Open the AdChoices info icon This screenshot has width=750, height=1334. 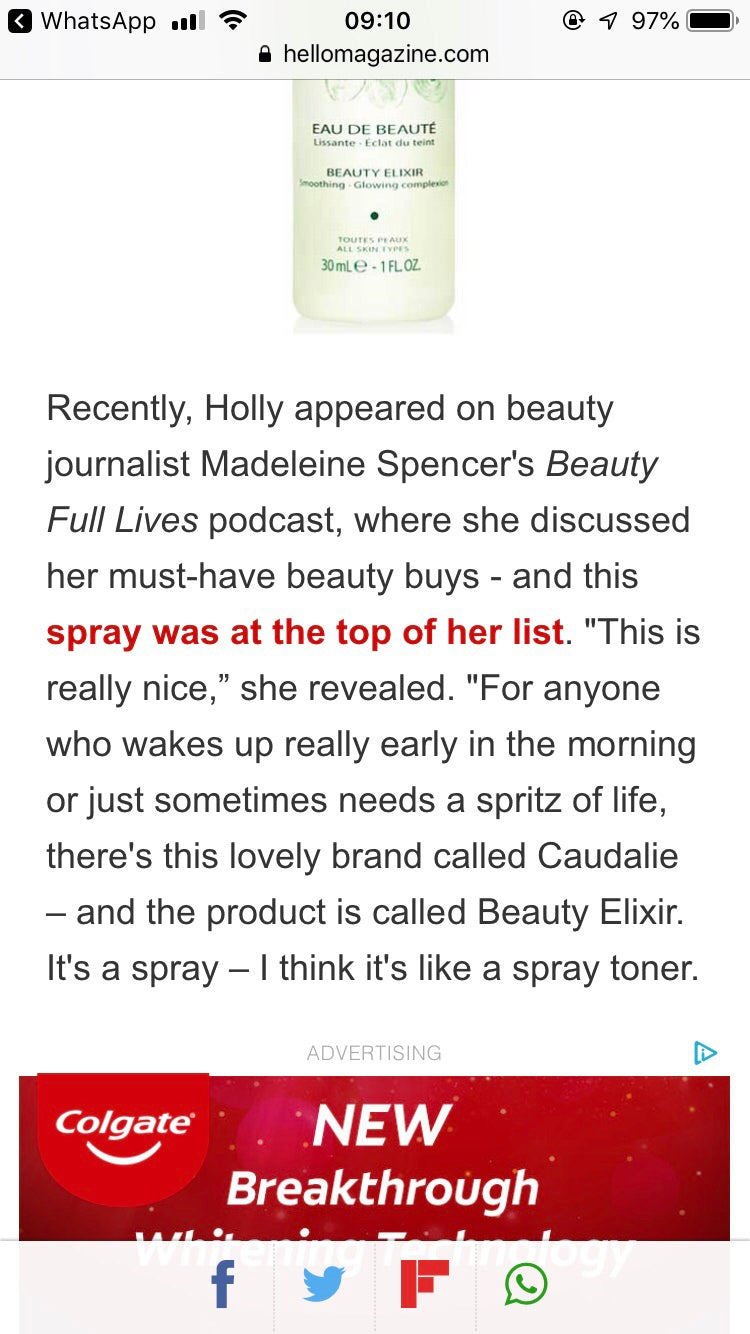point(705,1052)
